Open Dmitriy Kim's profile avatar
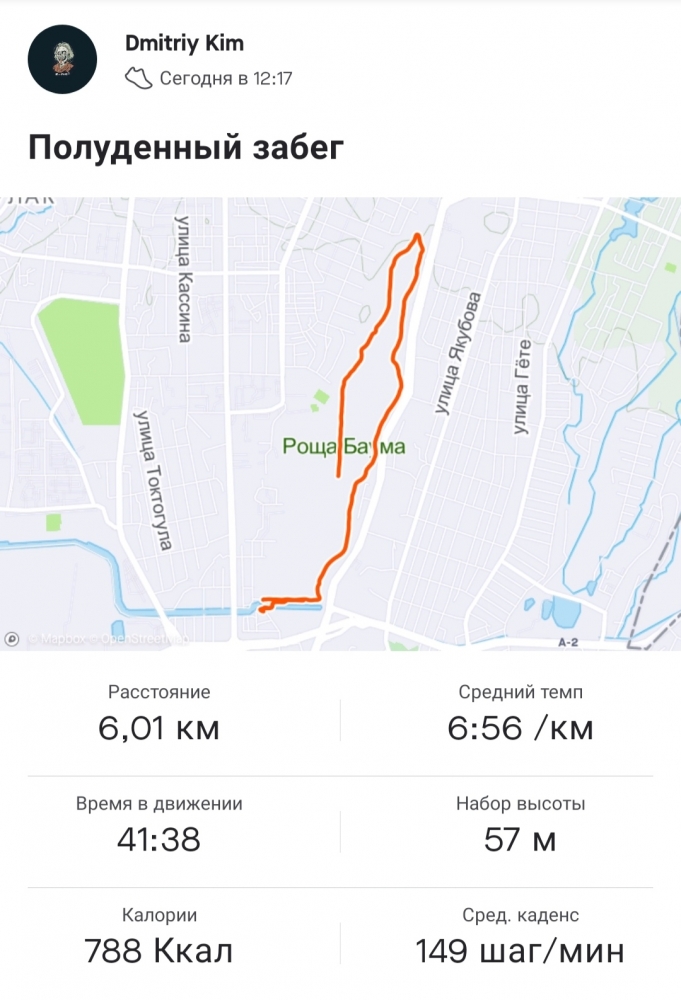The image size is (681, 1000). pyautogui.click(x=62, y=60)
